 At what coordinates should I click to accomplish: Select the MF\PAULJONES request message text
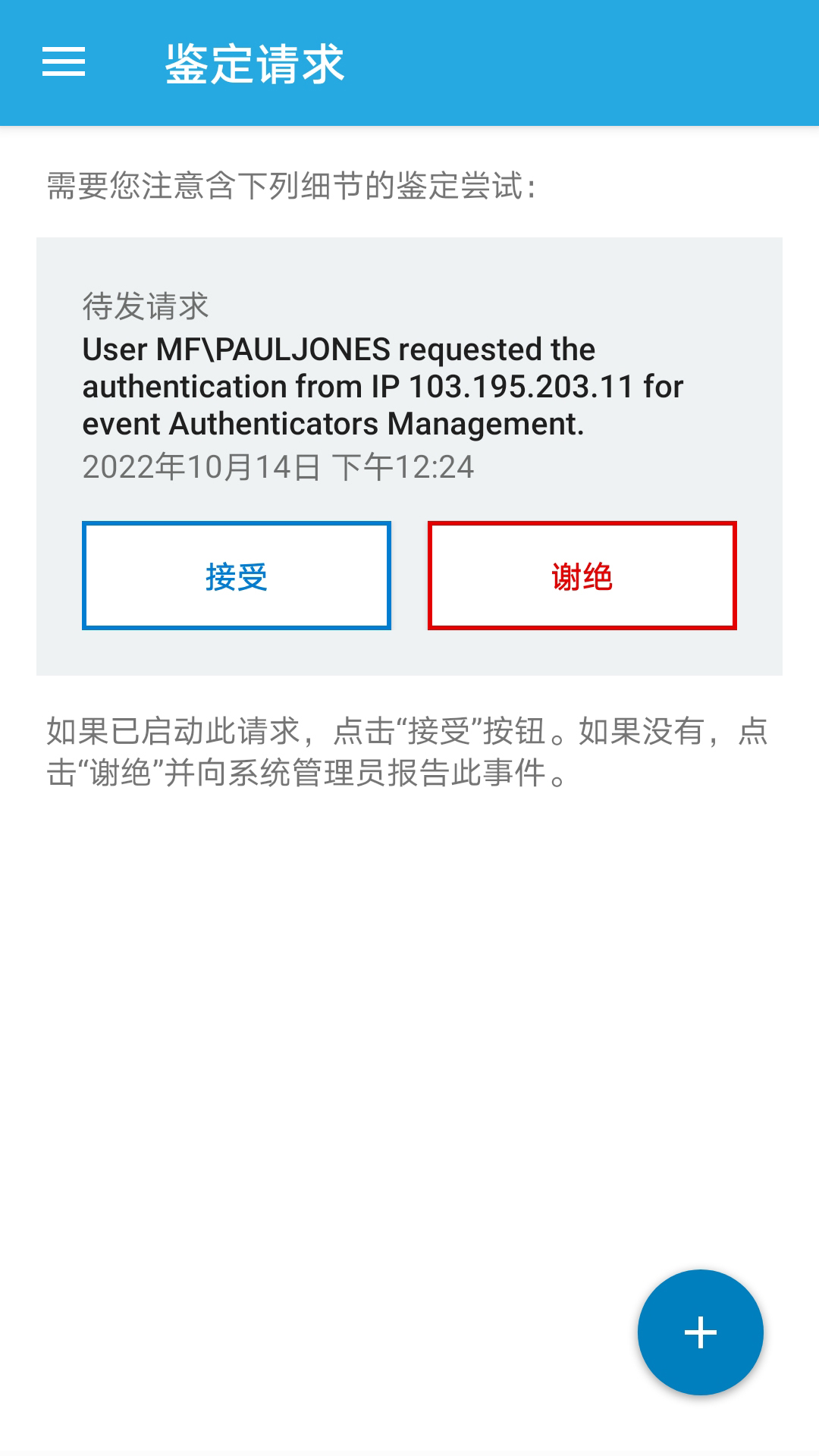383,387
